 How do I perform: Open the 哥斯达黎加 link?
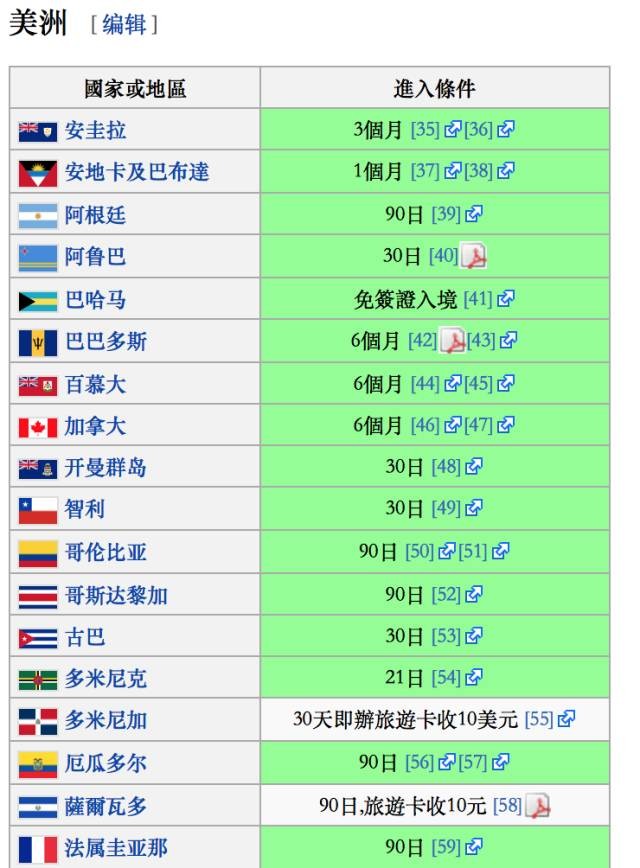tap(116, 595)
